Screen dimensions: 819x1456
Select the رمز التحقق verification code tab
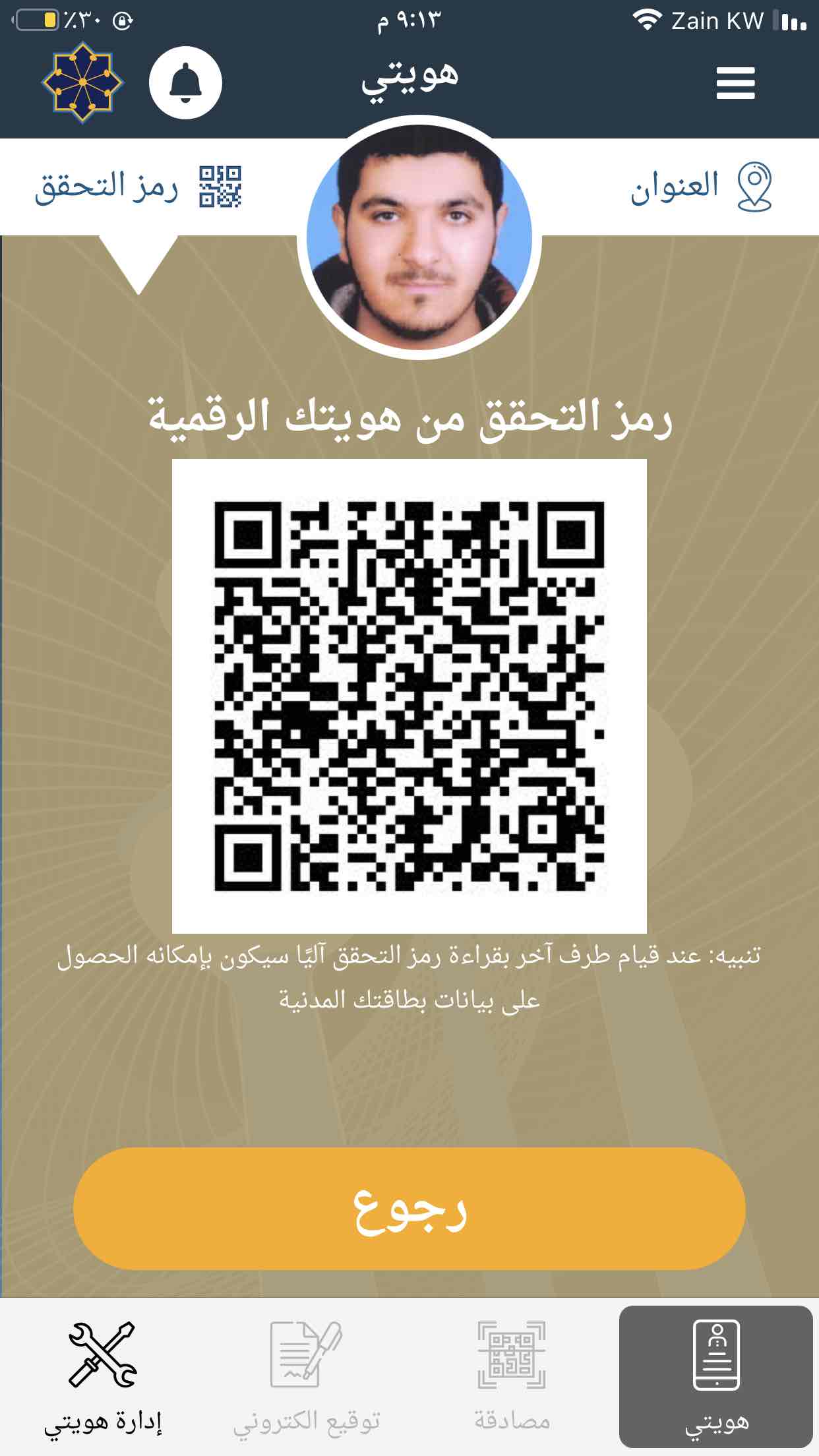click(x=138, y=187)
